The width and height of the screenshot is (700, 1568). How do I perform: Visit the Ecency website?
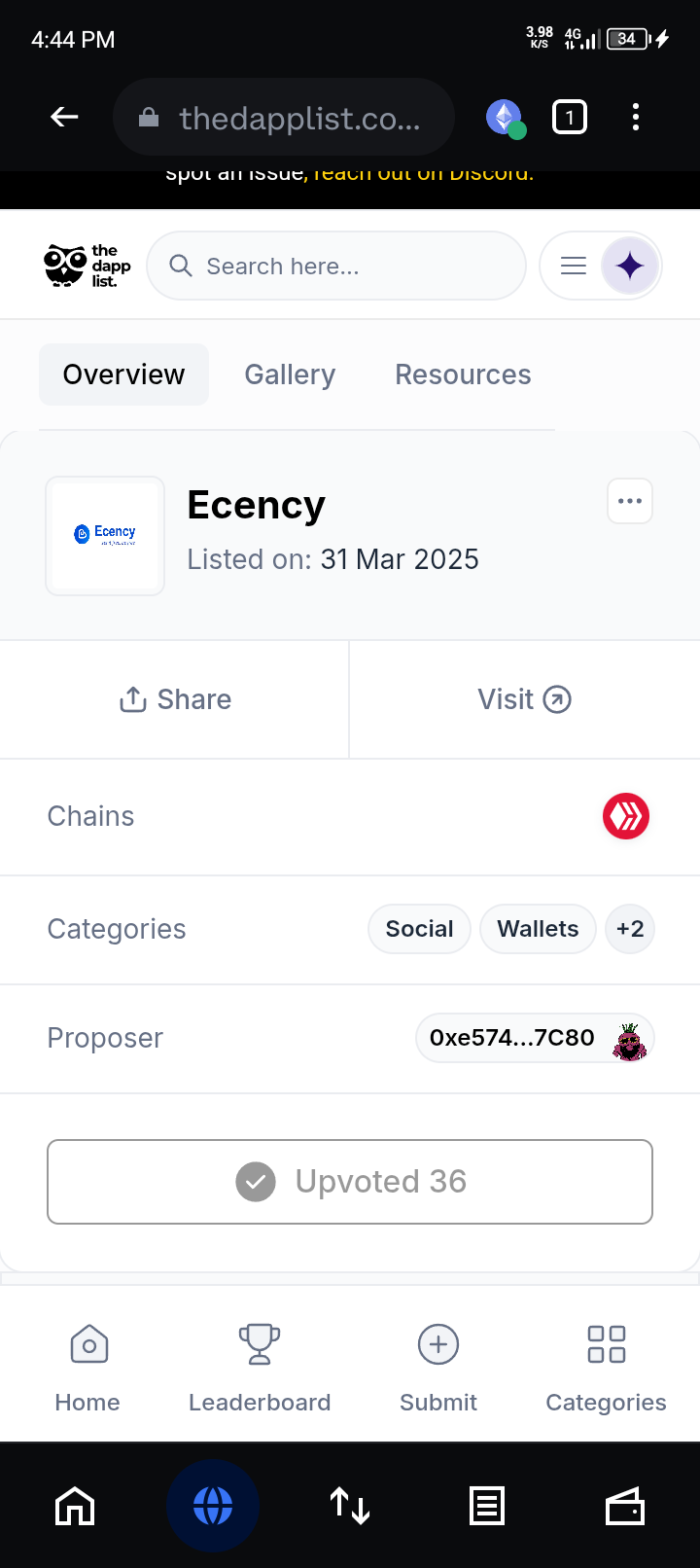(525, 699)
